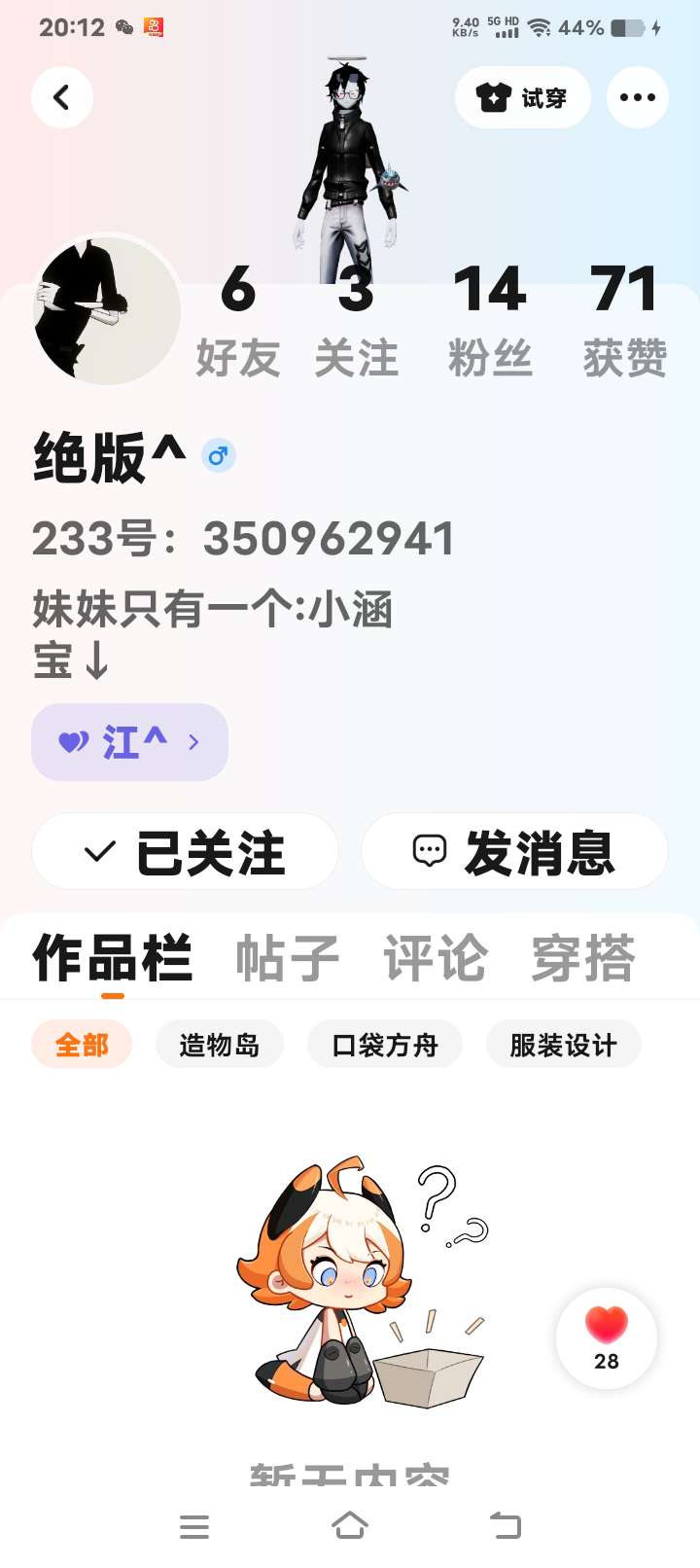Open the 江^ couple badge chip
The image size is (700, 1568).
[x=129, y=742]
